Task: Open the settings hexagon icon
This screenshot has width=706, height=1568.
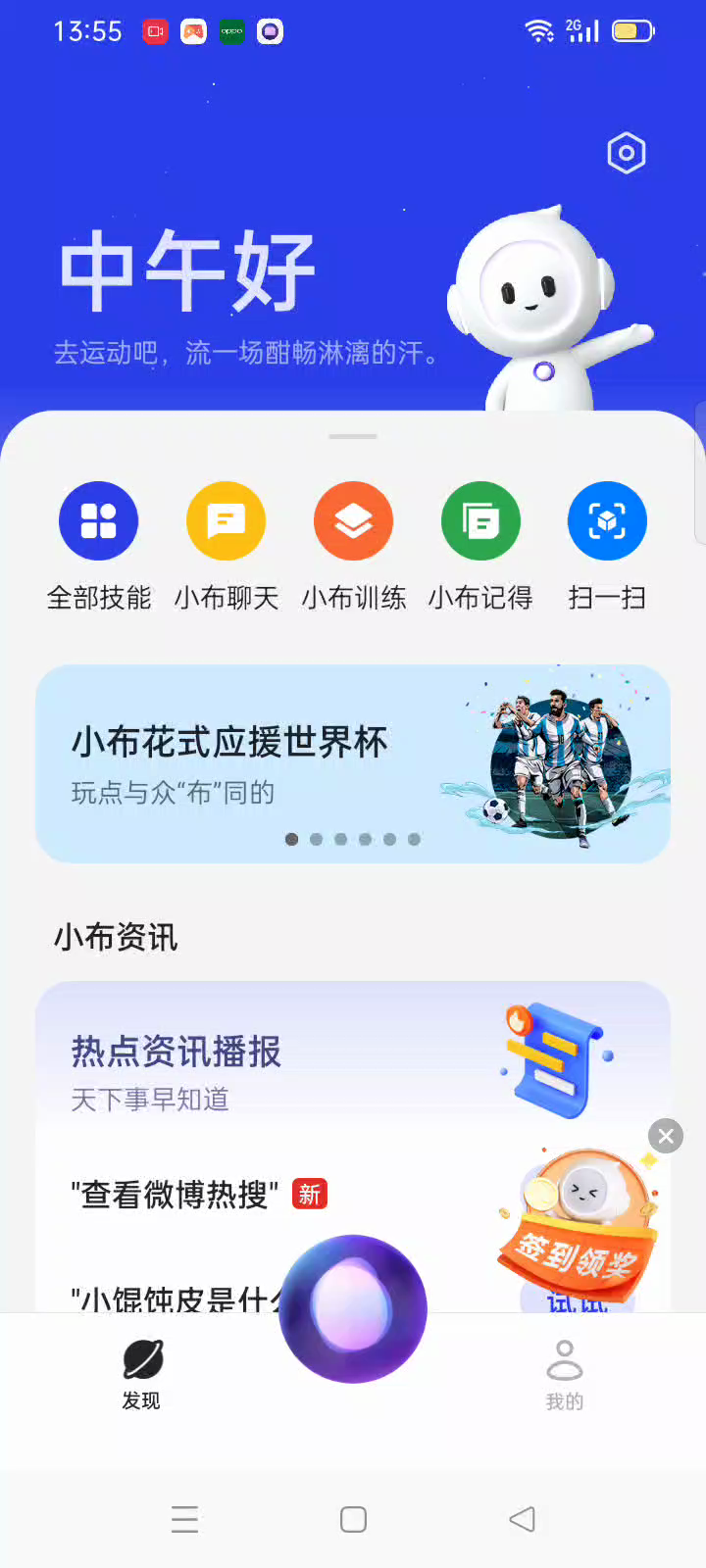Action: click(x=627, y=153)
